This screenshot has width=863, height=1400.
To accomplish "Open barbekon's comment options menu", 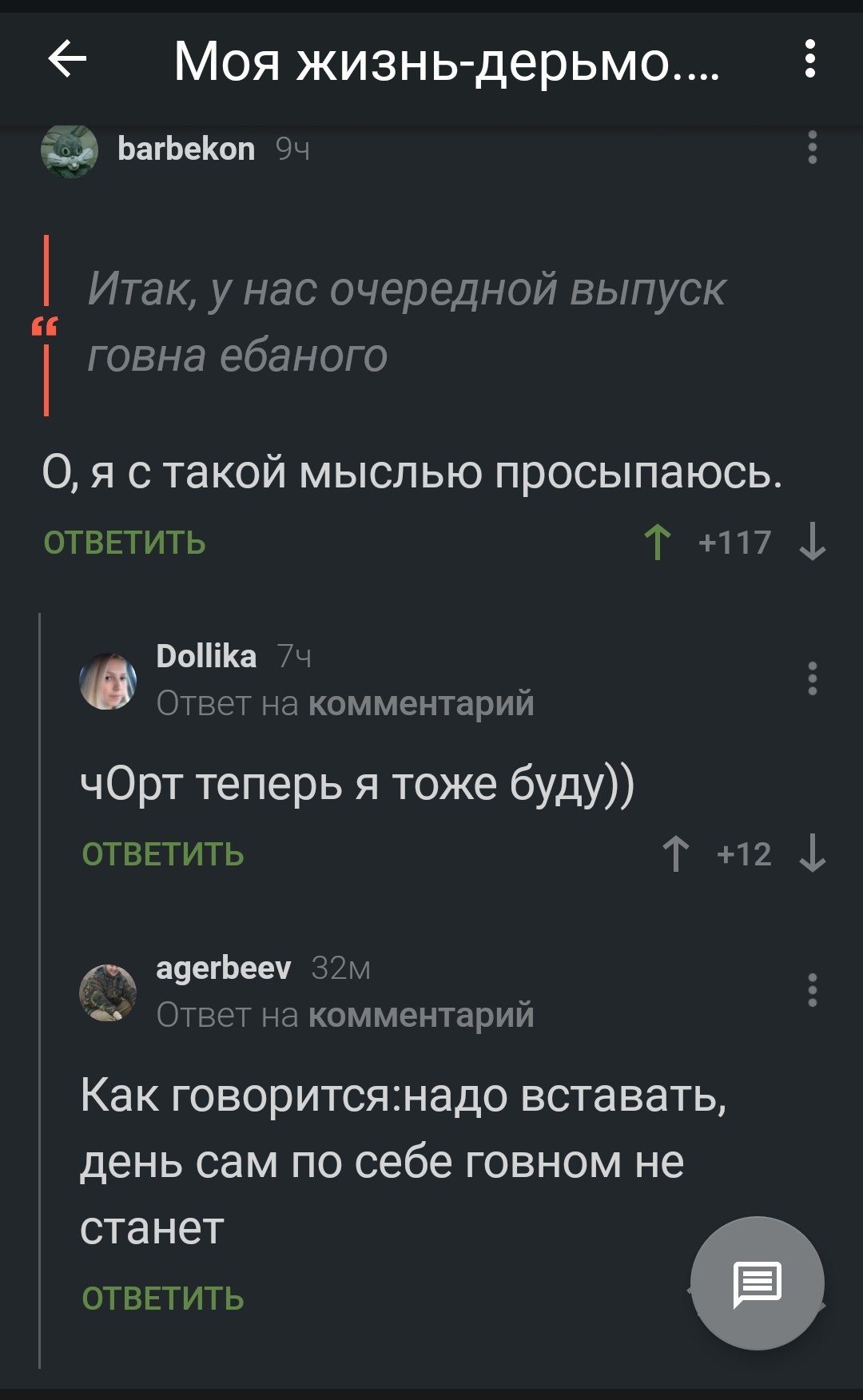I will point(812,149).
